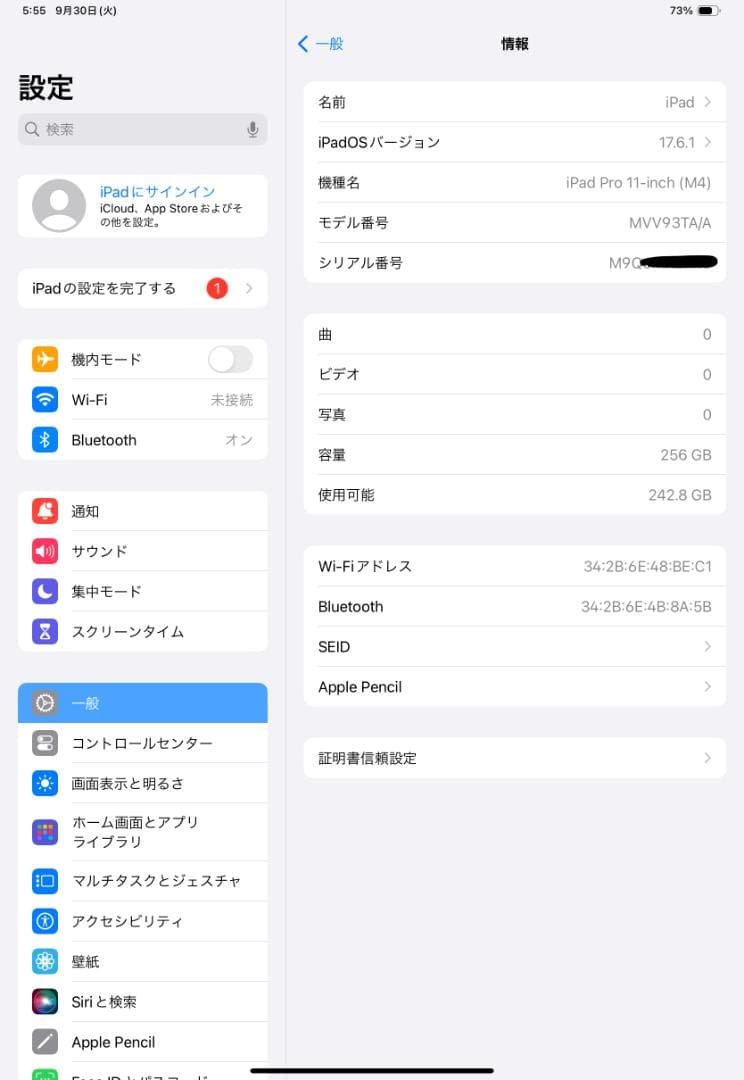Open アクセシビリティ settings
This screenshot has width=744, height=1080.
(x=142, y=921)
